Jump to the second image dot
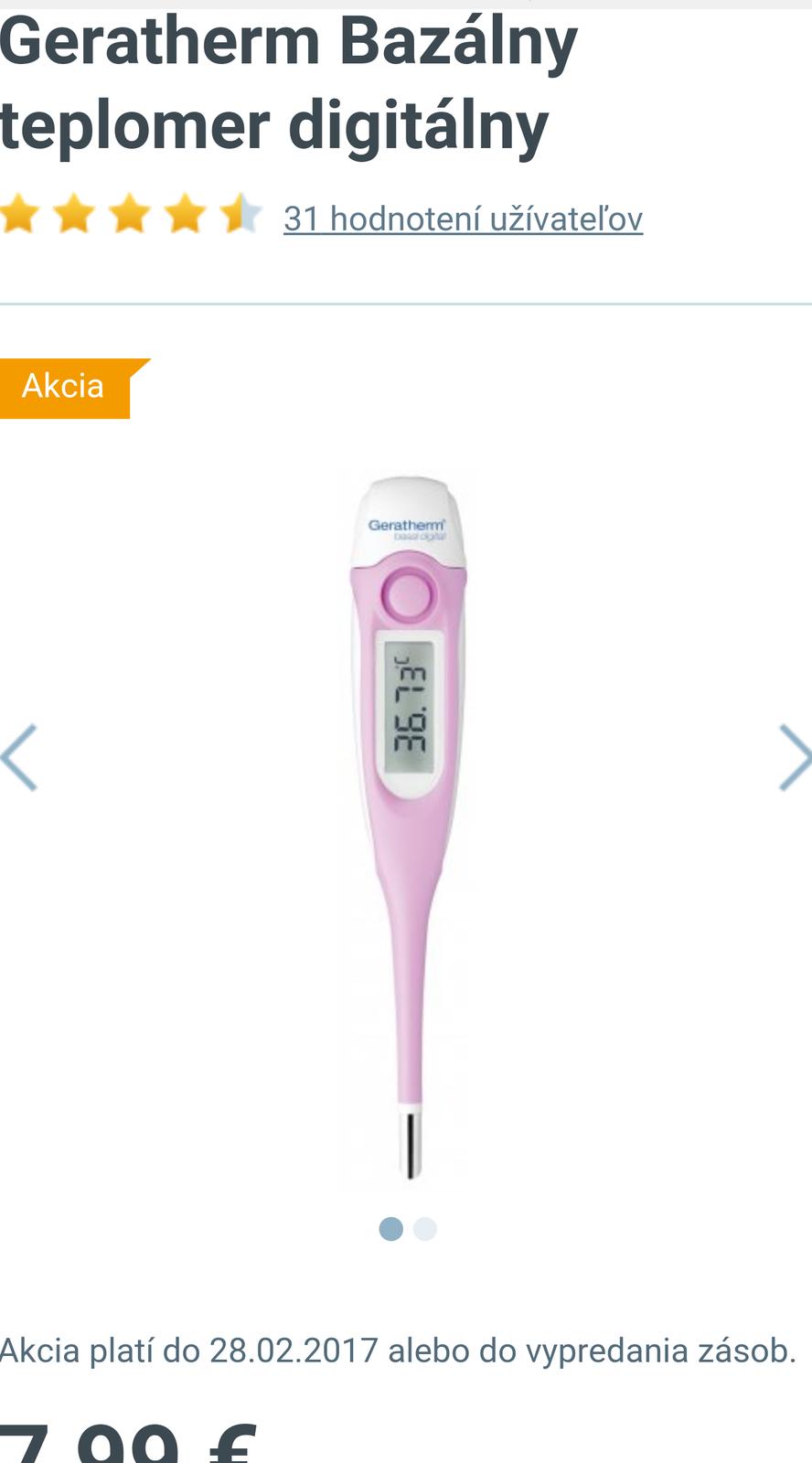 [x=425, y=1229]
